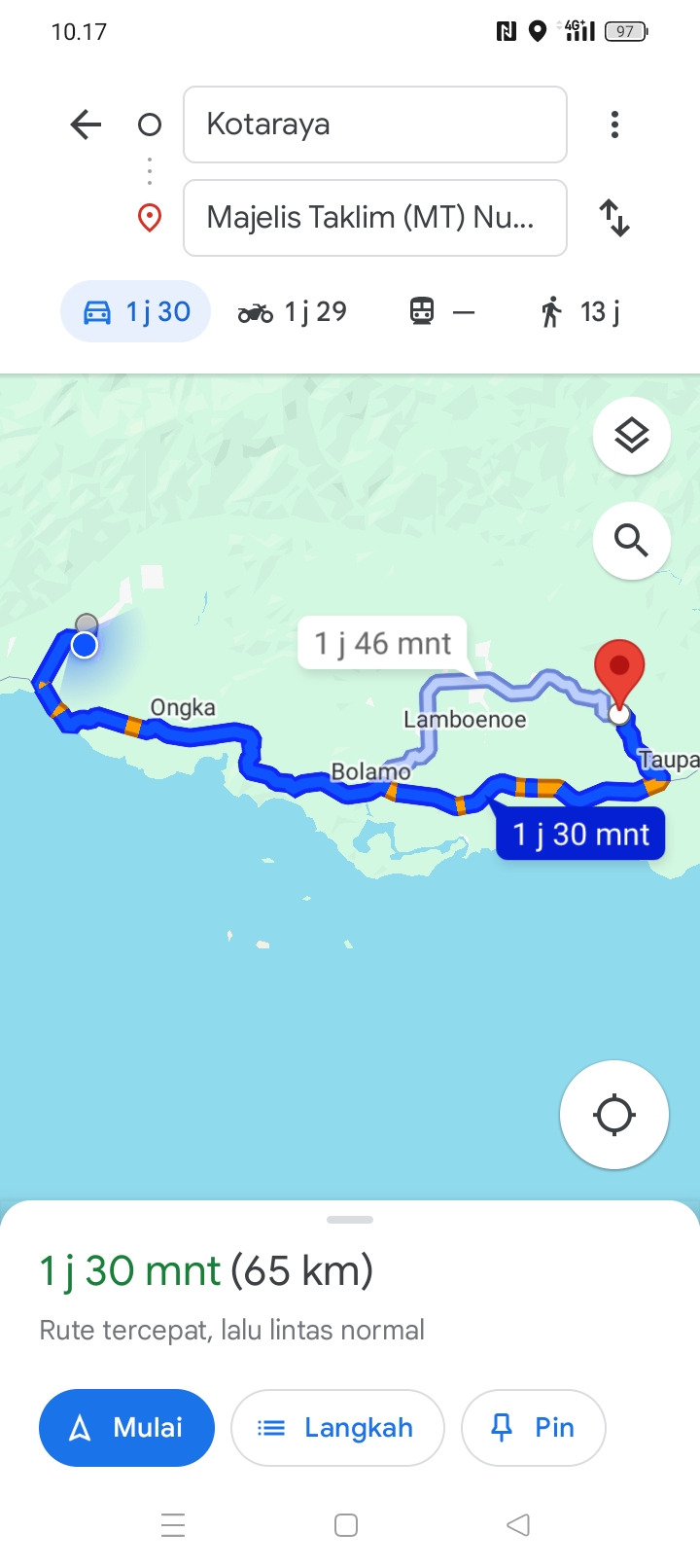700x1568 pixels.
Task: Open Langkah route steps
Action: (x=337, y=1428)
